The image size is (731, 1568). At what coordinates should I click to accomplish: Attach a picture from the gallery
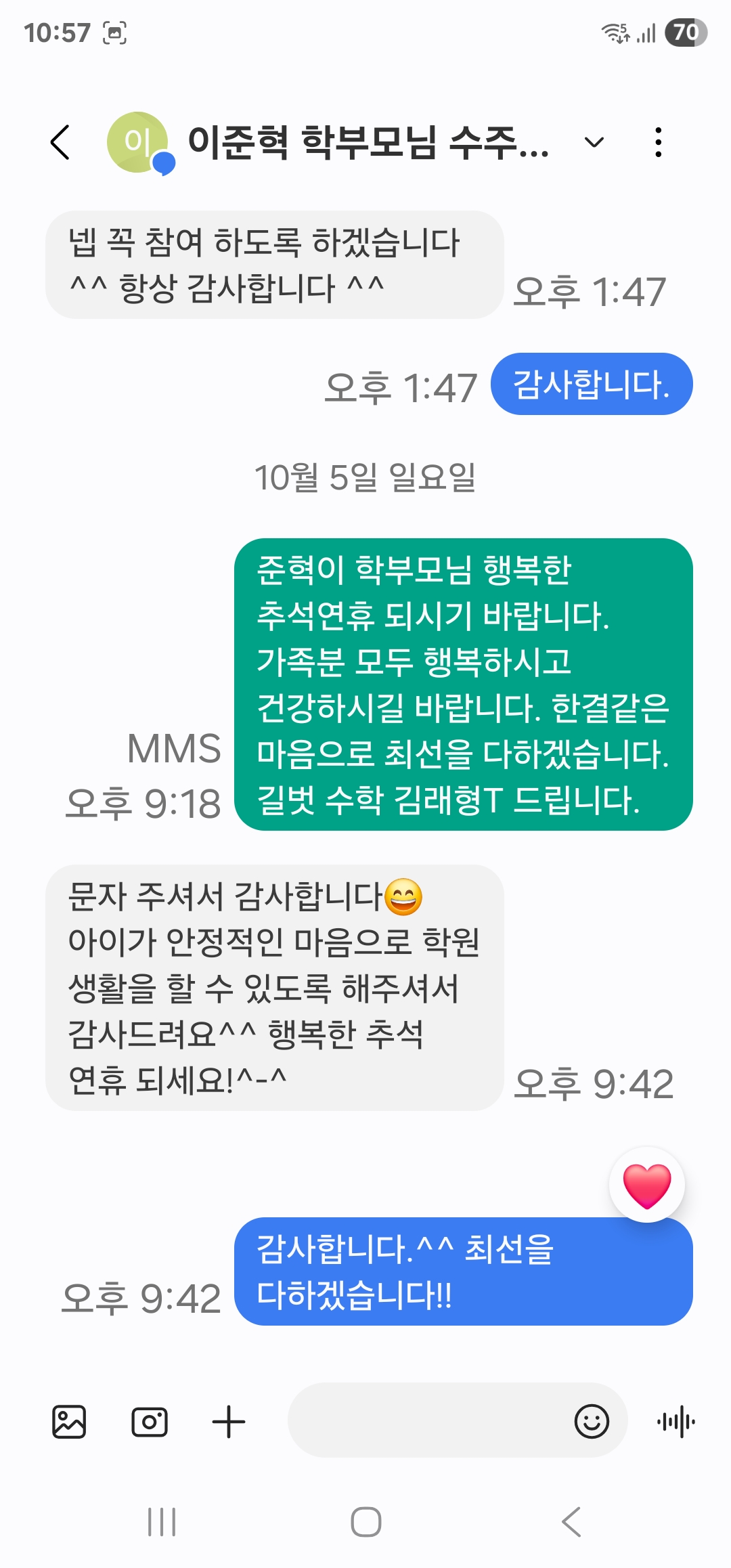point(69,1421)
